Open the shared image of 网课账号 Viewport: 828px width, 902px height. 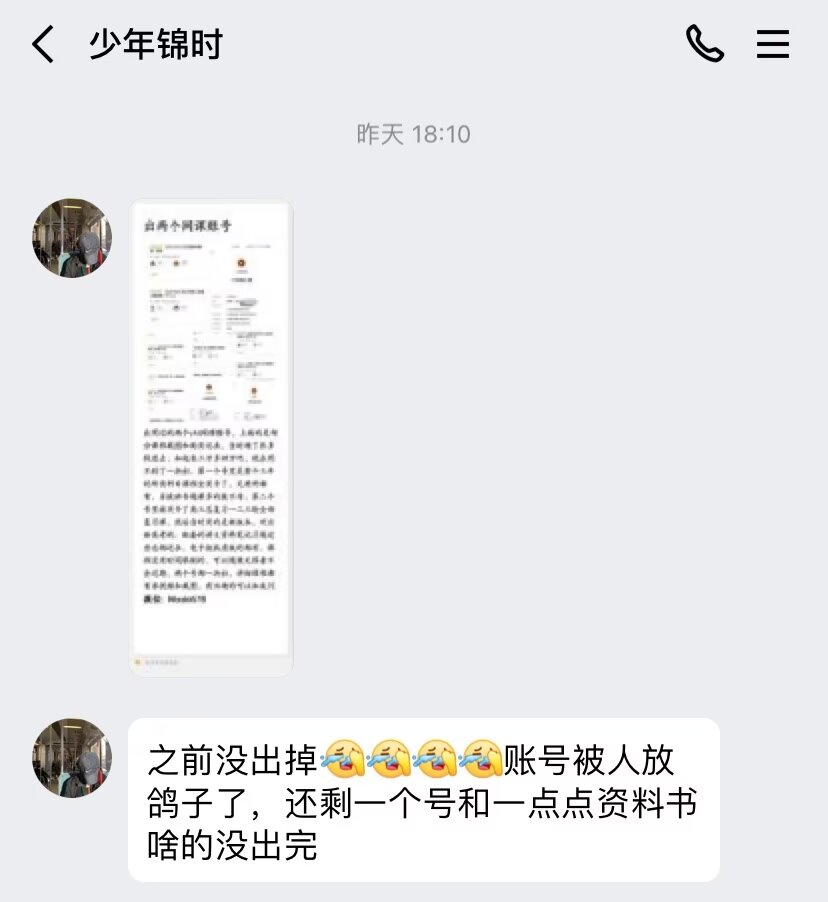[211, 437]
